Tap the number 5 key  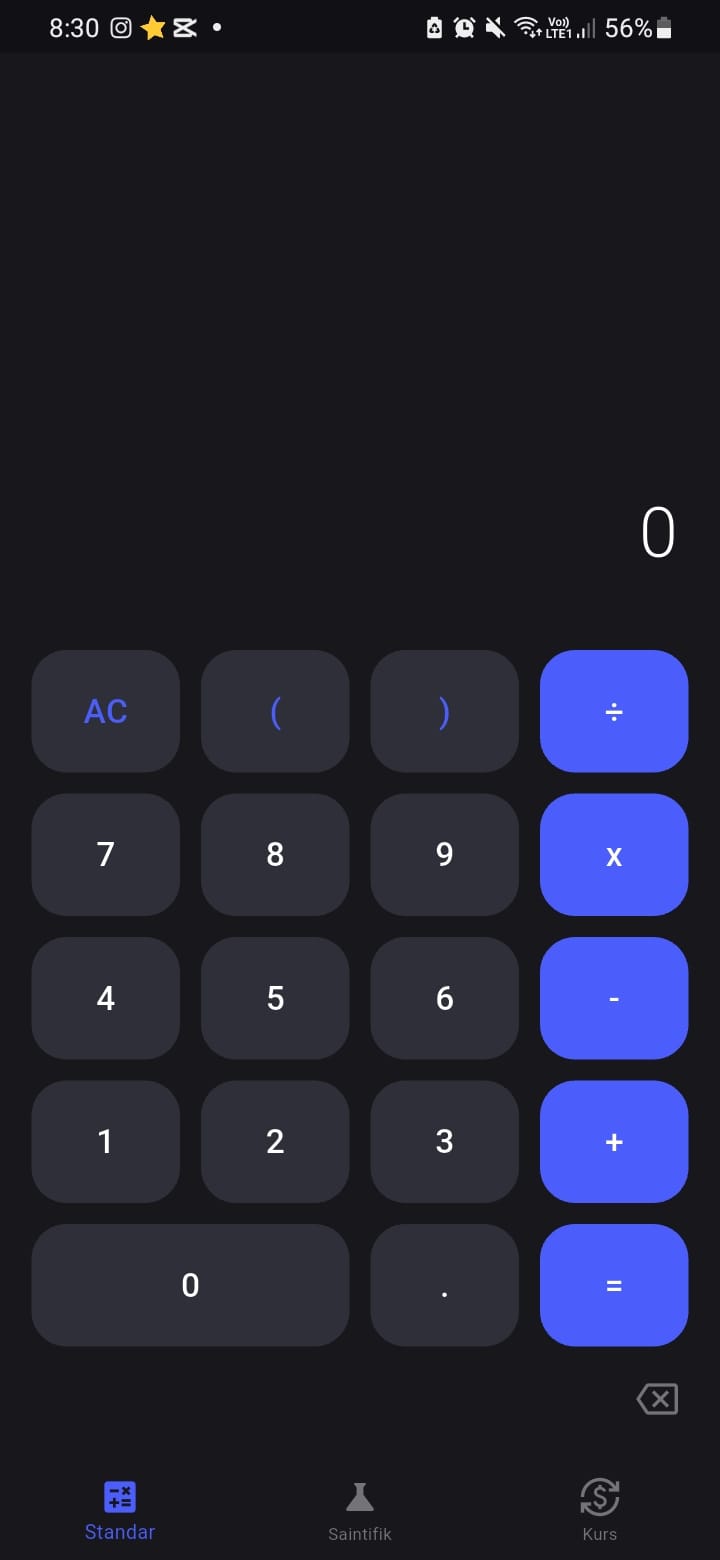pos(275,998)
